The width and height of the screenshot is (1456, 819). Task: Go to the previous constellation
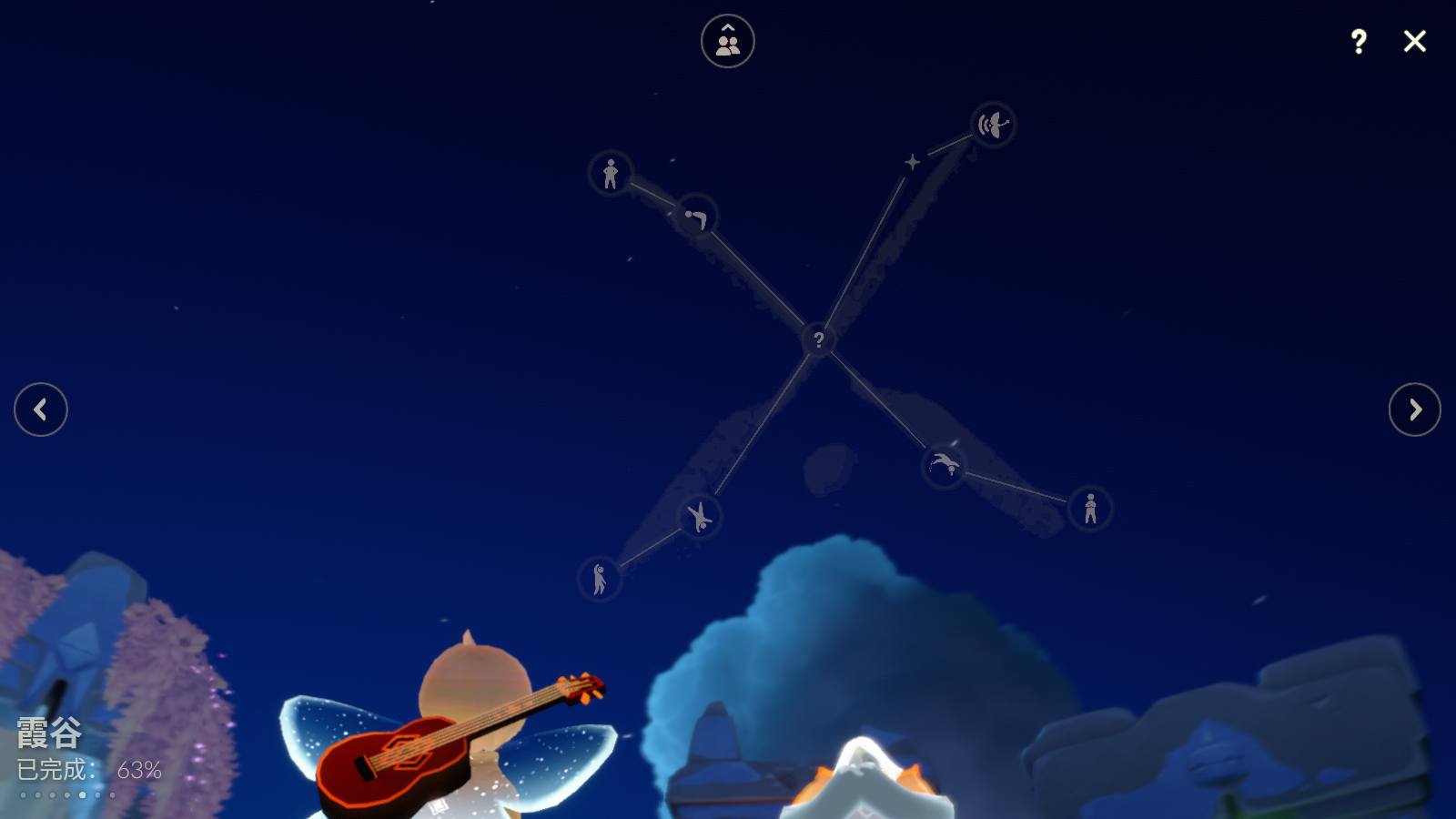coord(41,409)
